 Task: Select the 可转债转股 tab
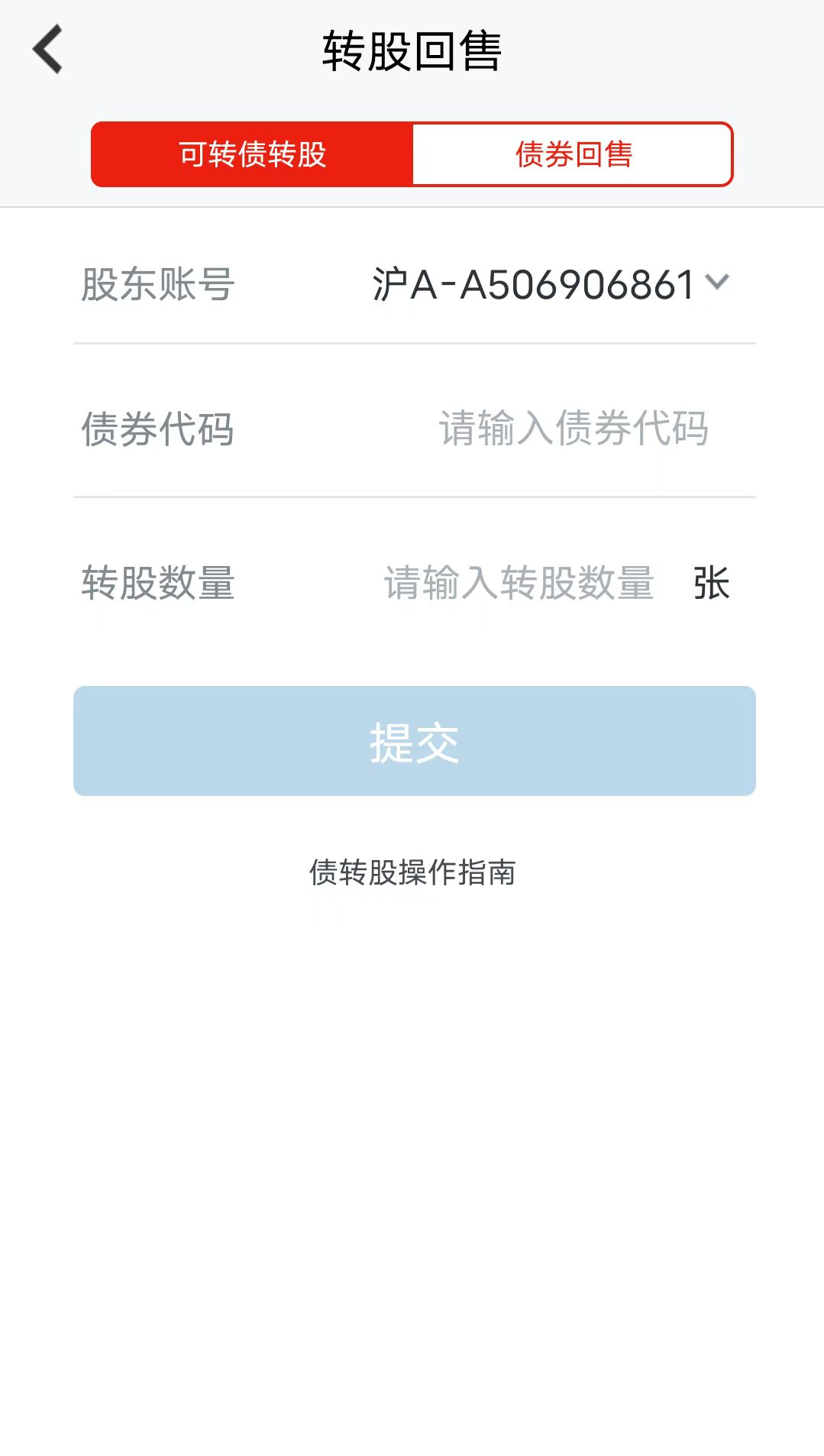[252, 154]
